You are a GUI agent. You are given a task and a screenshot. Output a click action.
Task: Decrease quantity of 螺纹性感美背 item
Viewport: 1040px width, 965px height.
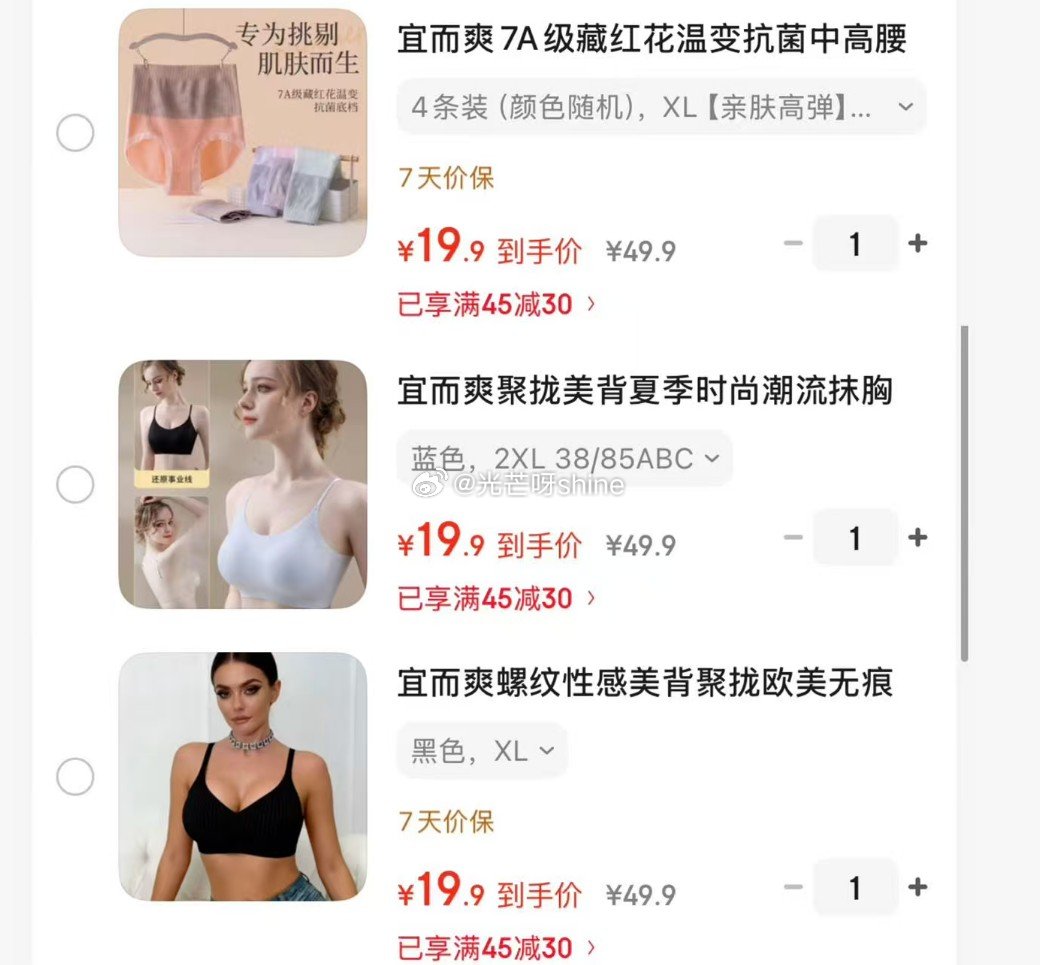click(x=794, y=887)
